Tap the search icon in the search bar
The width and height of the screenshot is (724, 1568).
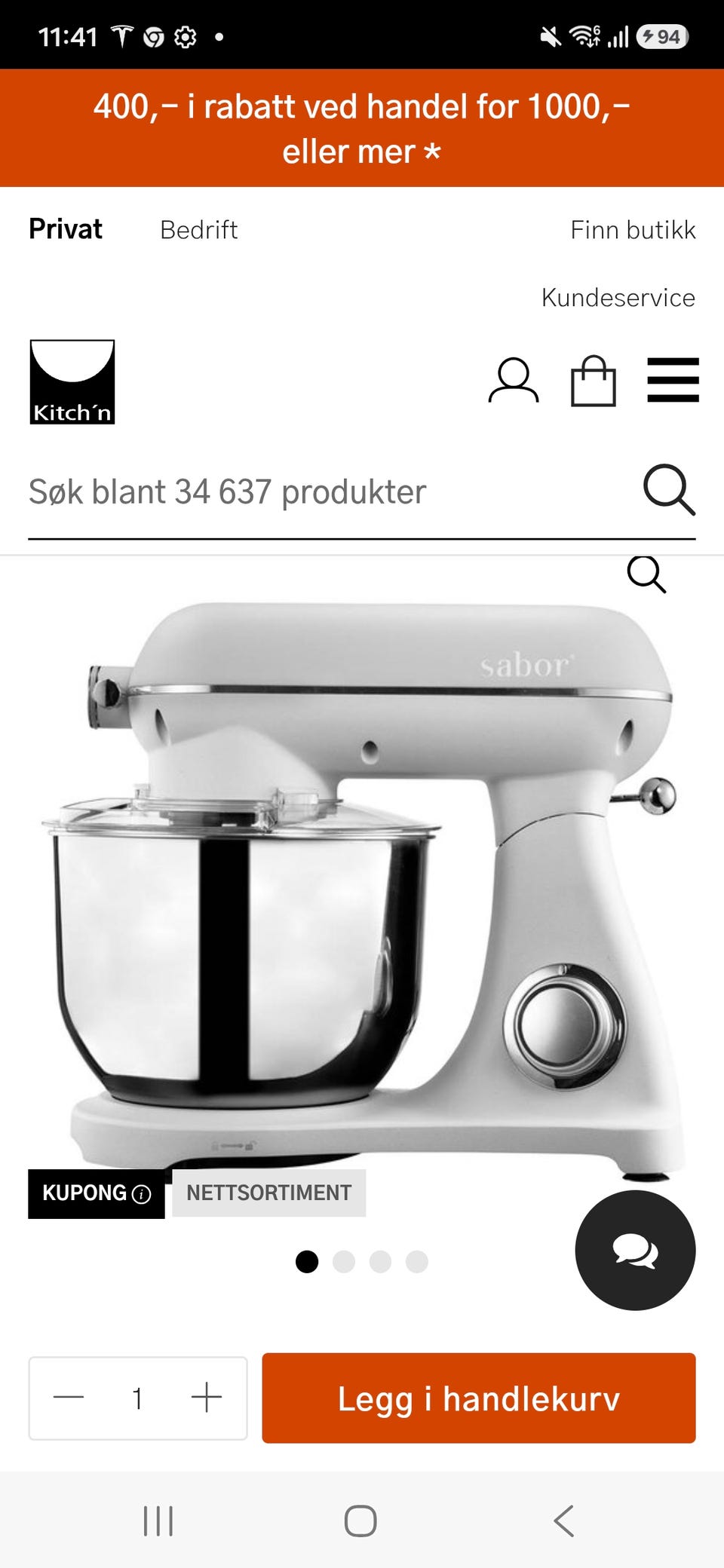pos(669,490)
